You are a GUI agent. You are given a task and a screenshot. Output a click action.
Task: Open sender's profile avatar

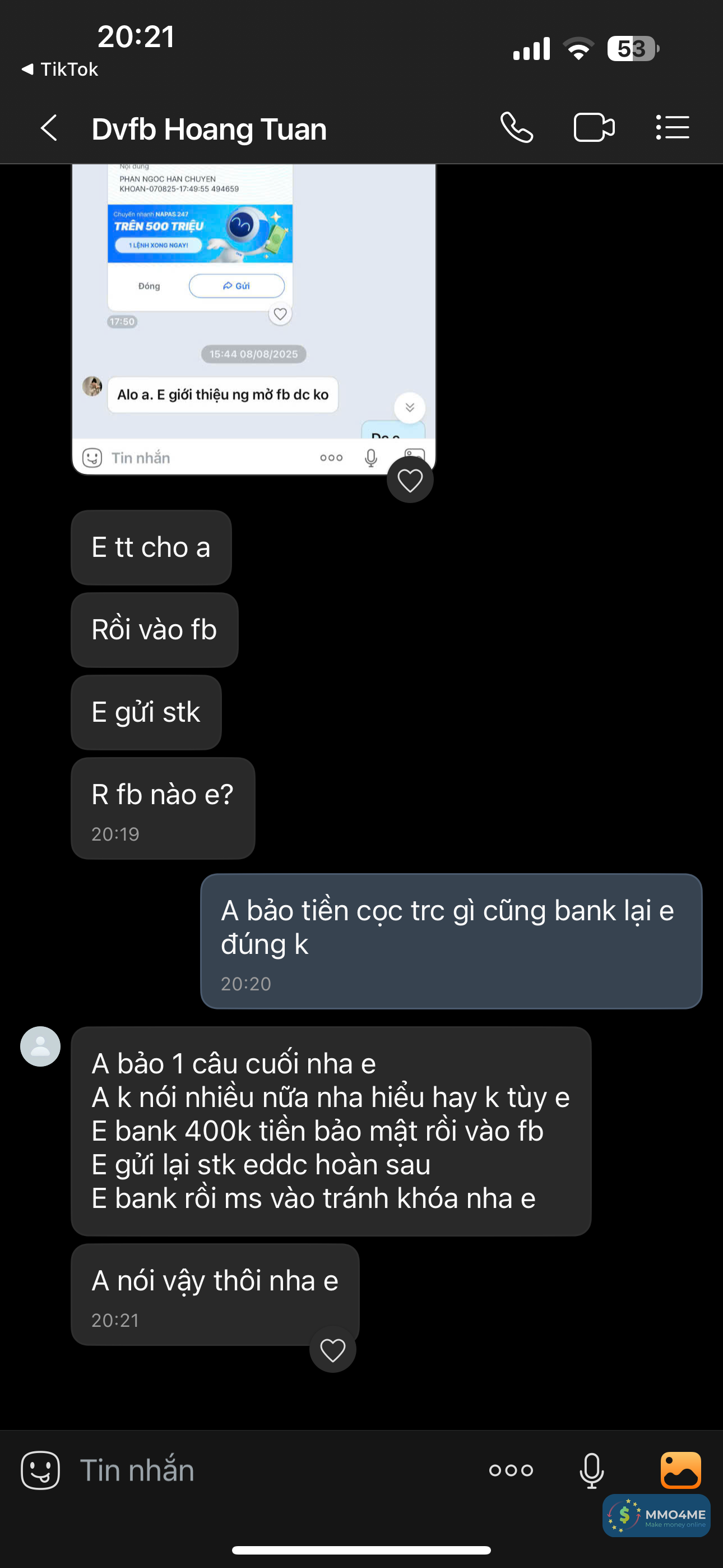coord(40,1046)
